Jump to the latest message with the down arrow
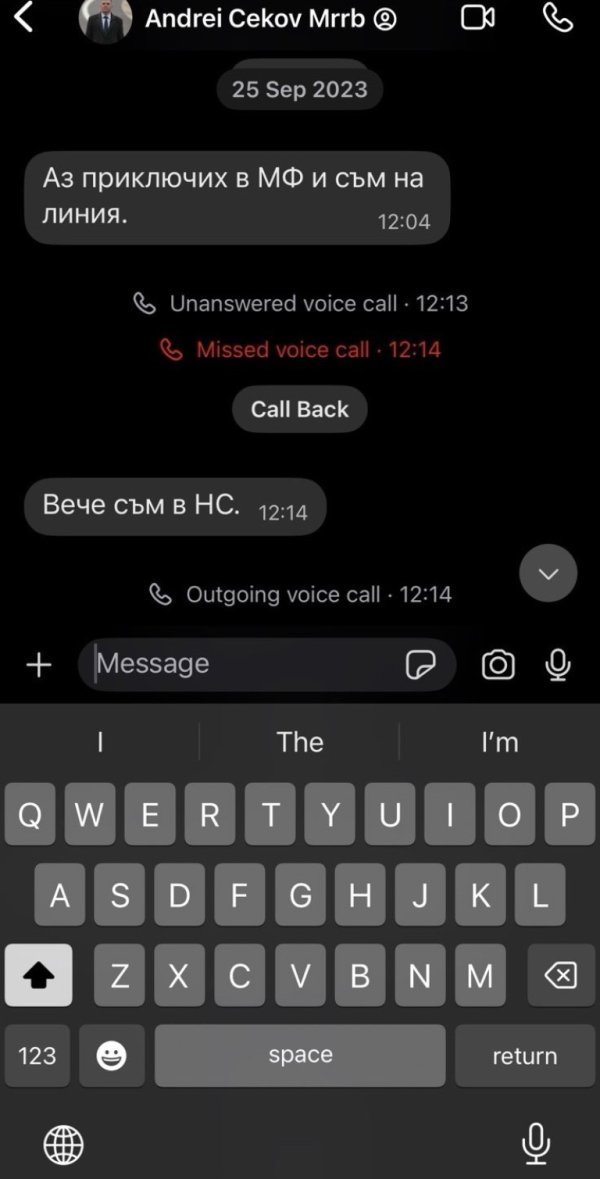Image resolution: width=600 pixels, height=1179 pixels. pos(548,573)
